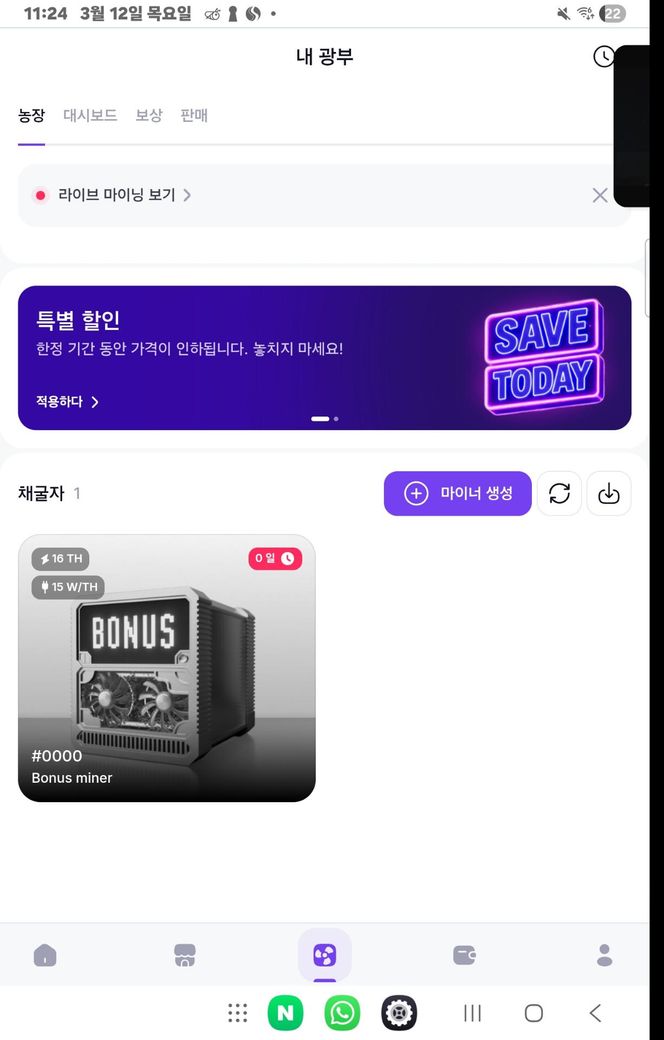This screenshot has width=664, height=1040.
Task: Refresh the miners list
Action: (559, 493)
